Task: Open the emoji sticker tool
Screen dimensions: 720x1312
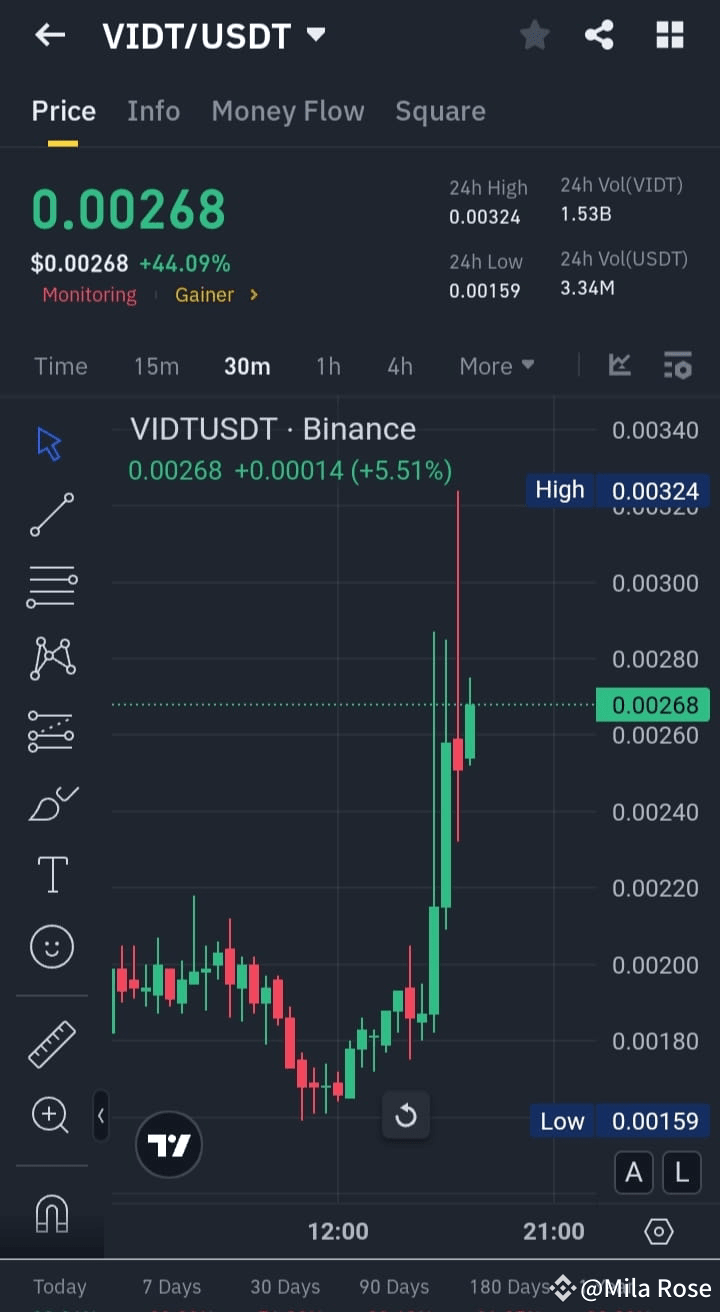Action: (51, 946)
